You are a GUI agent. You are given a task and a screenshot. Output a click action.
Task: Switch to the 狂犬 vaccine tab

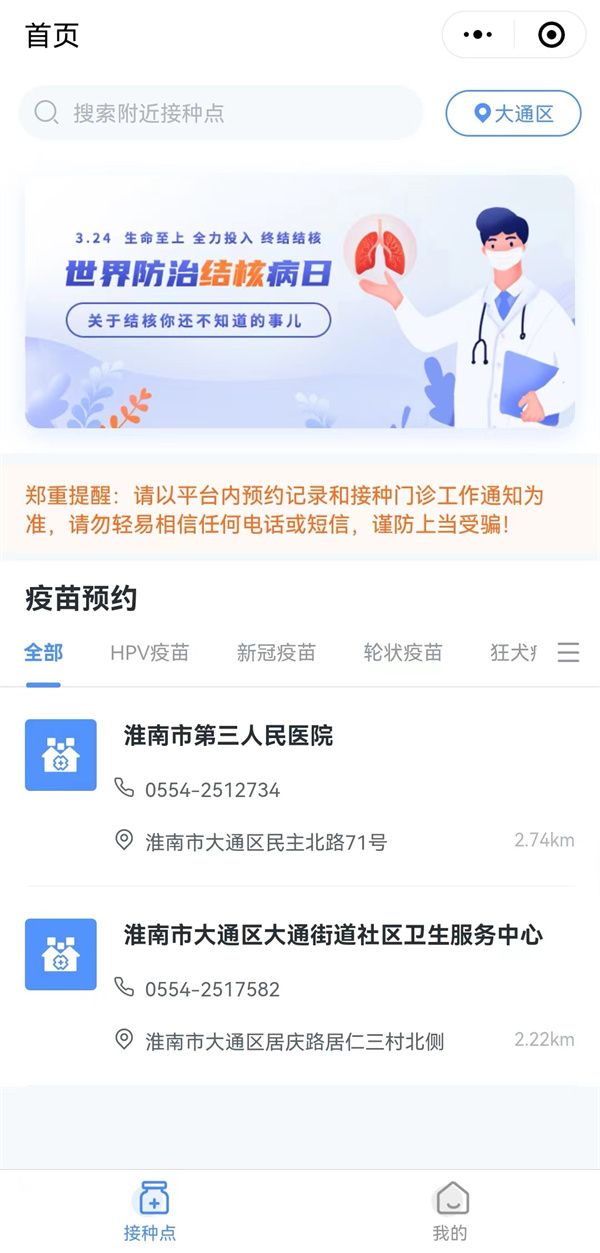pos(513,653)
